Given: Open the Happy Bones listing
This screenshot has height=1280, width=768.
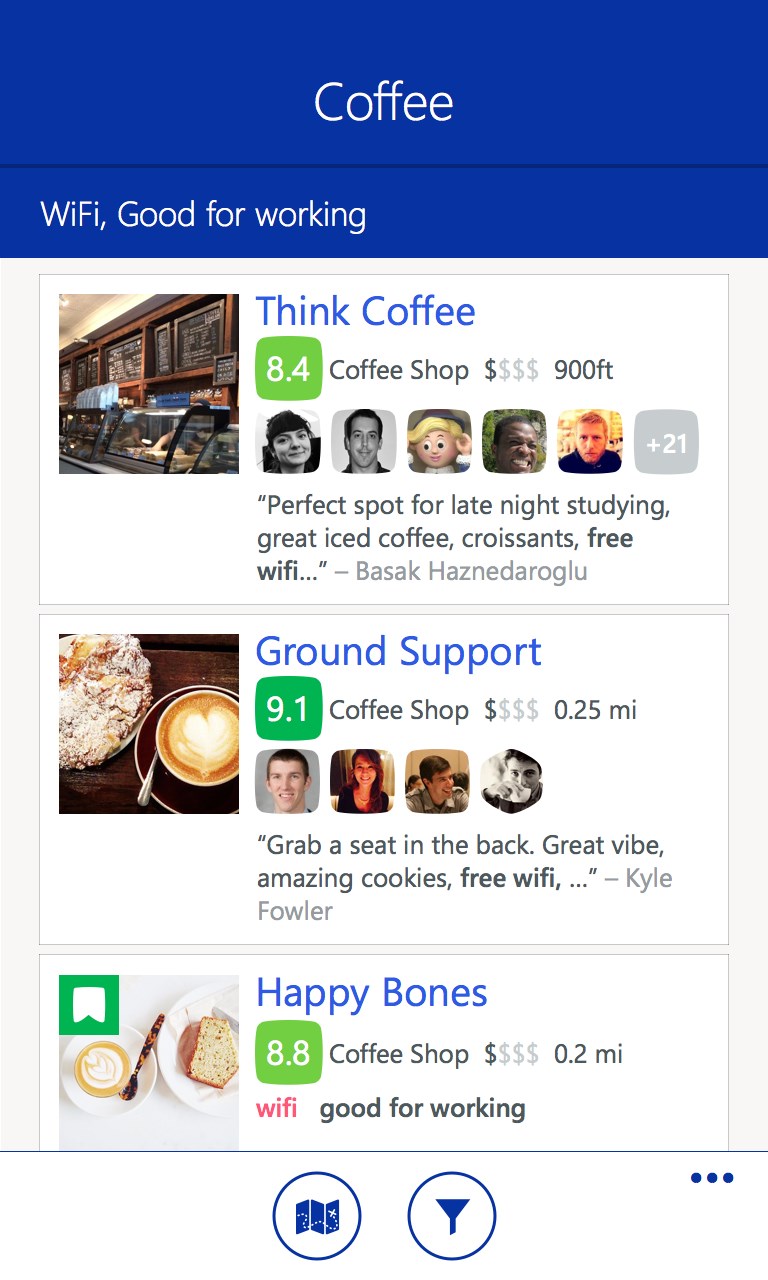Looking at the screenshot, I should click(x=372, y=993).
